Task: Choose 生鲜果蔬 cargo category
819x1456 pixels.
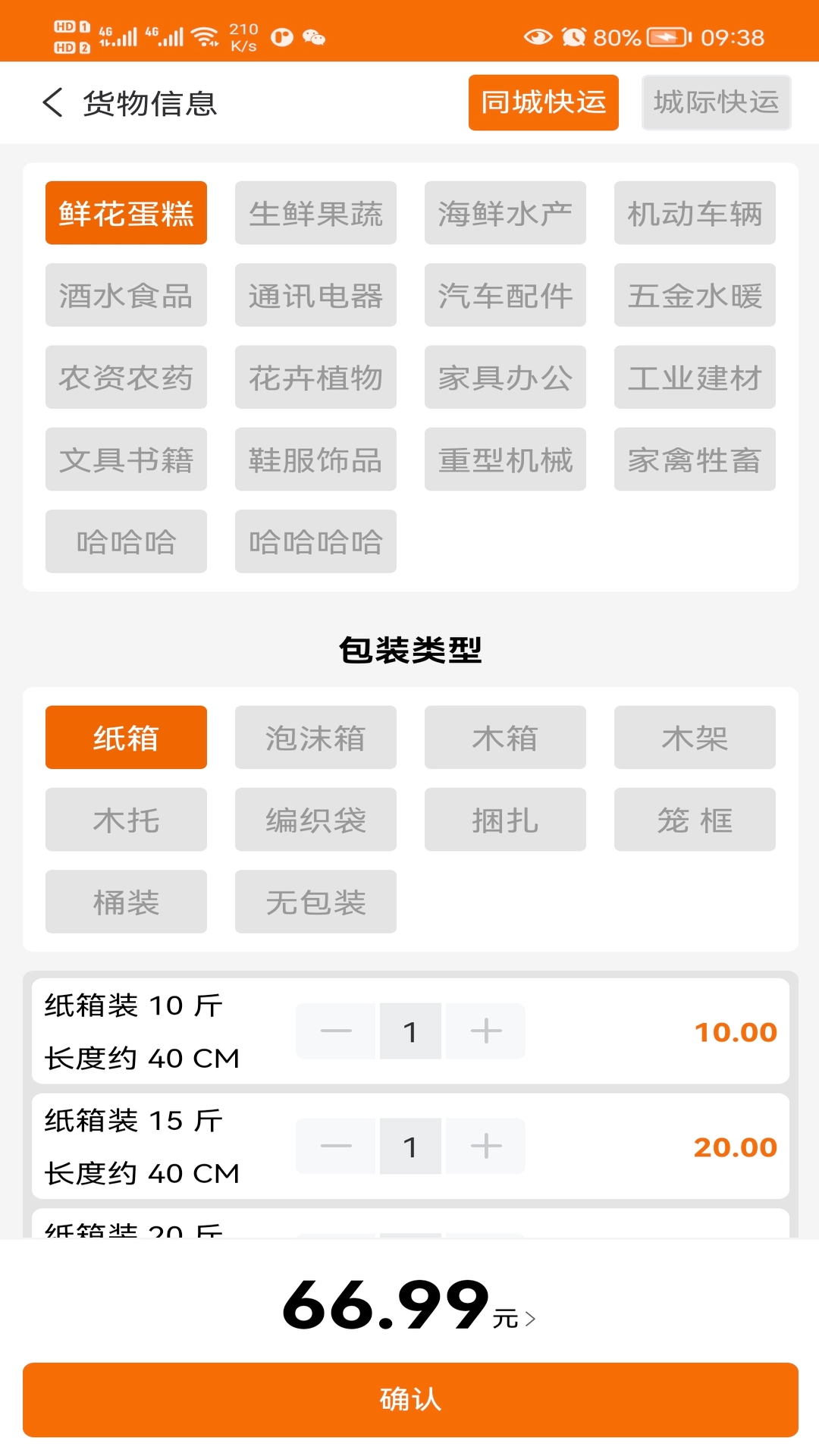Action: (315, 213)
